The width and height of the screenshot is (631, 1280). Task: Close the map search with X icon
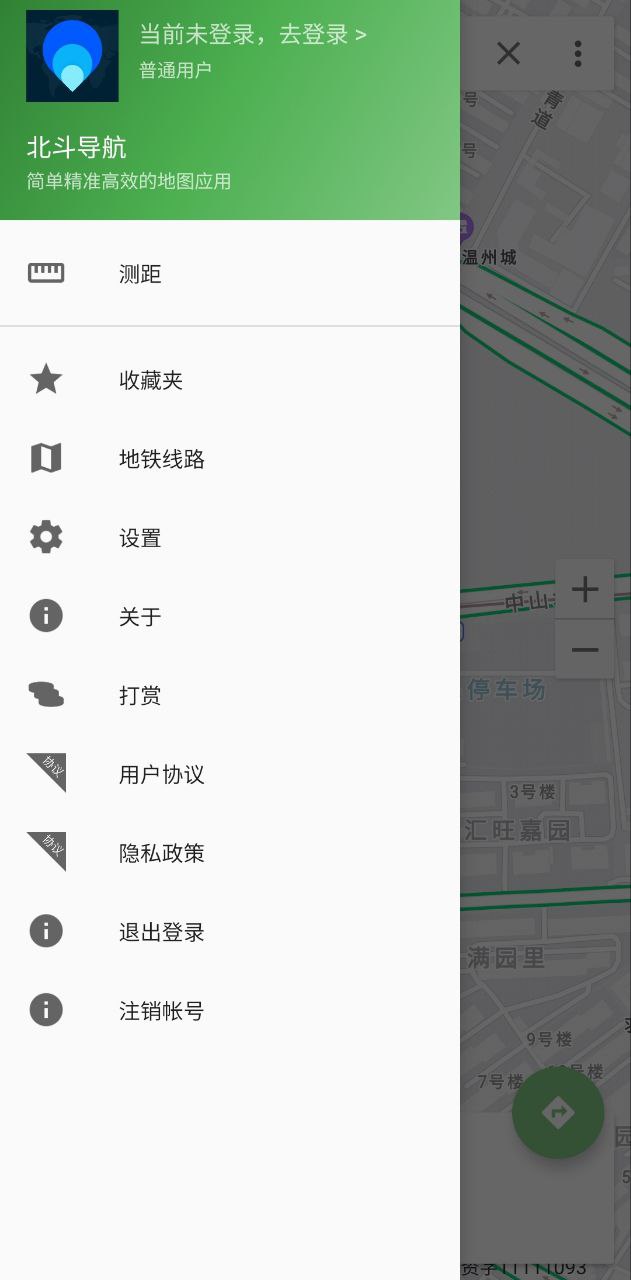point(508,54)
